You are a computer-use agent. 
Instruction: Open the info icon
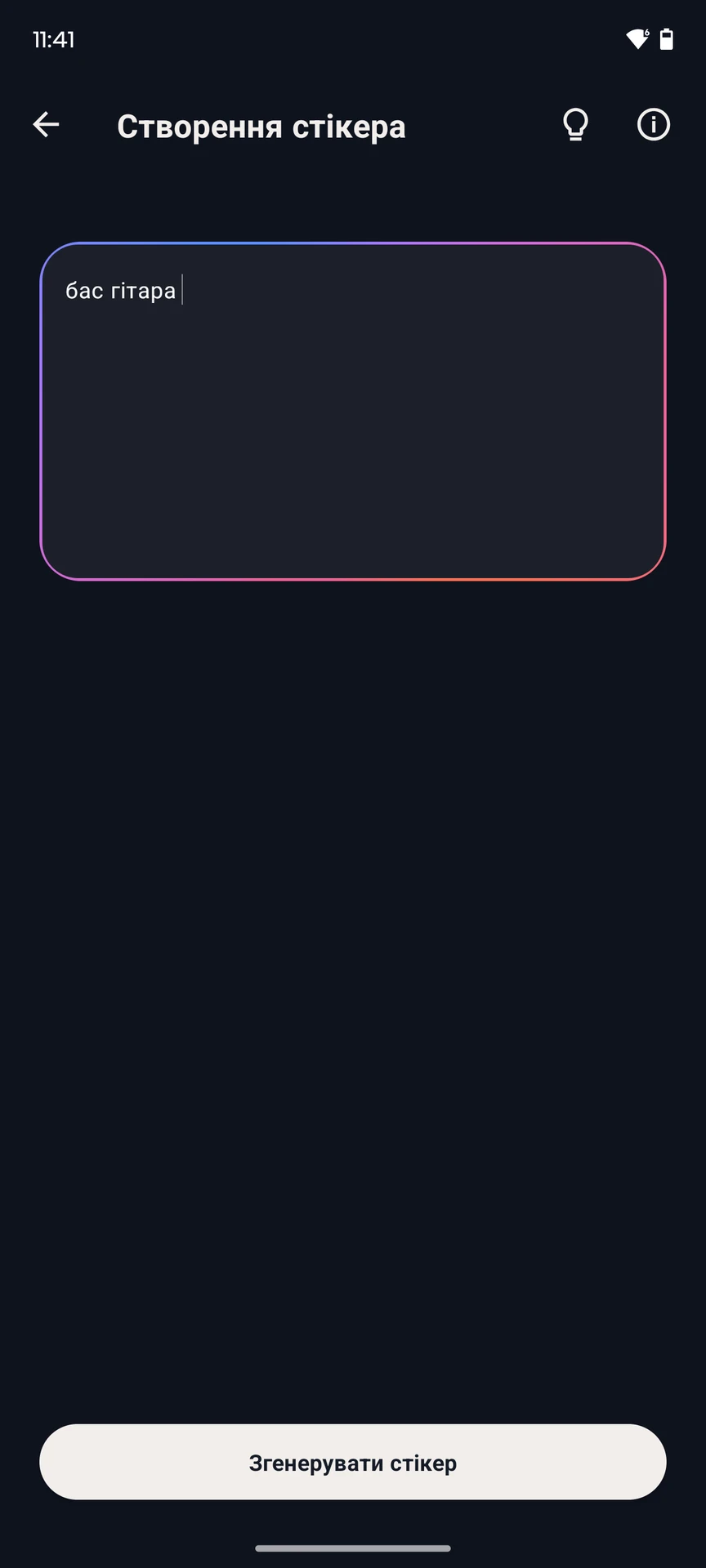pos(654,125)
